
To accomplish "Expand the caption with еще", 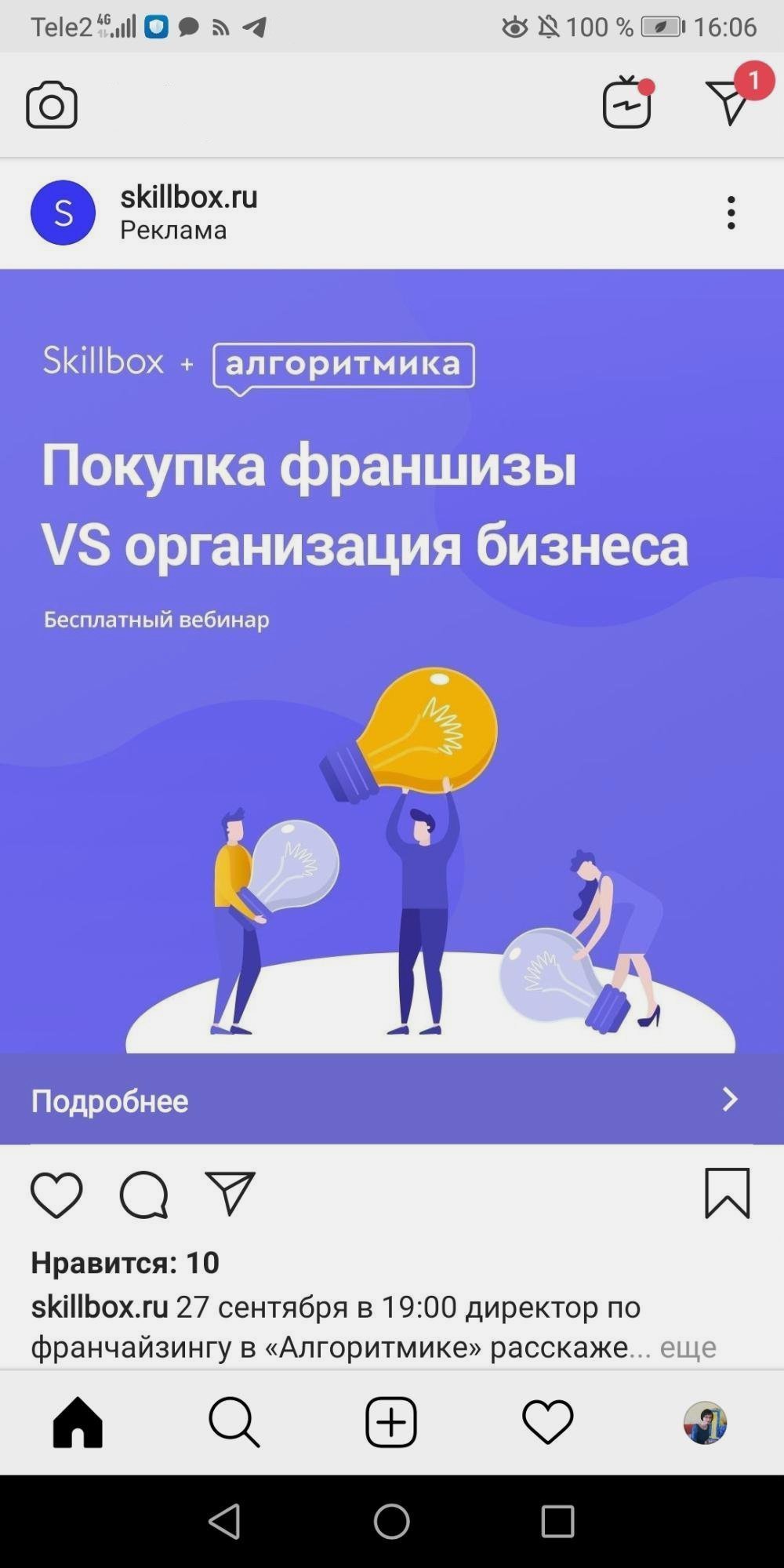I will [688, 1347].
